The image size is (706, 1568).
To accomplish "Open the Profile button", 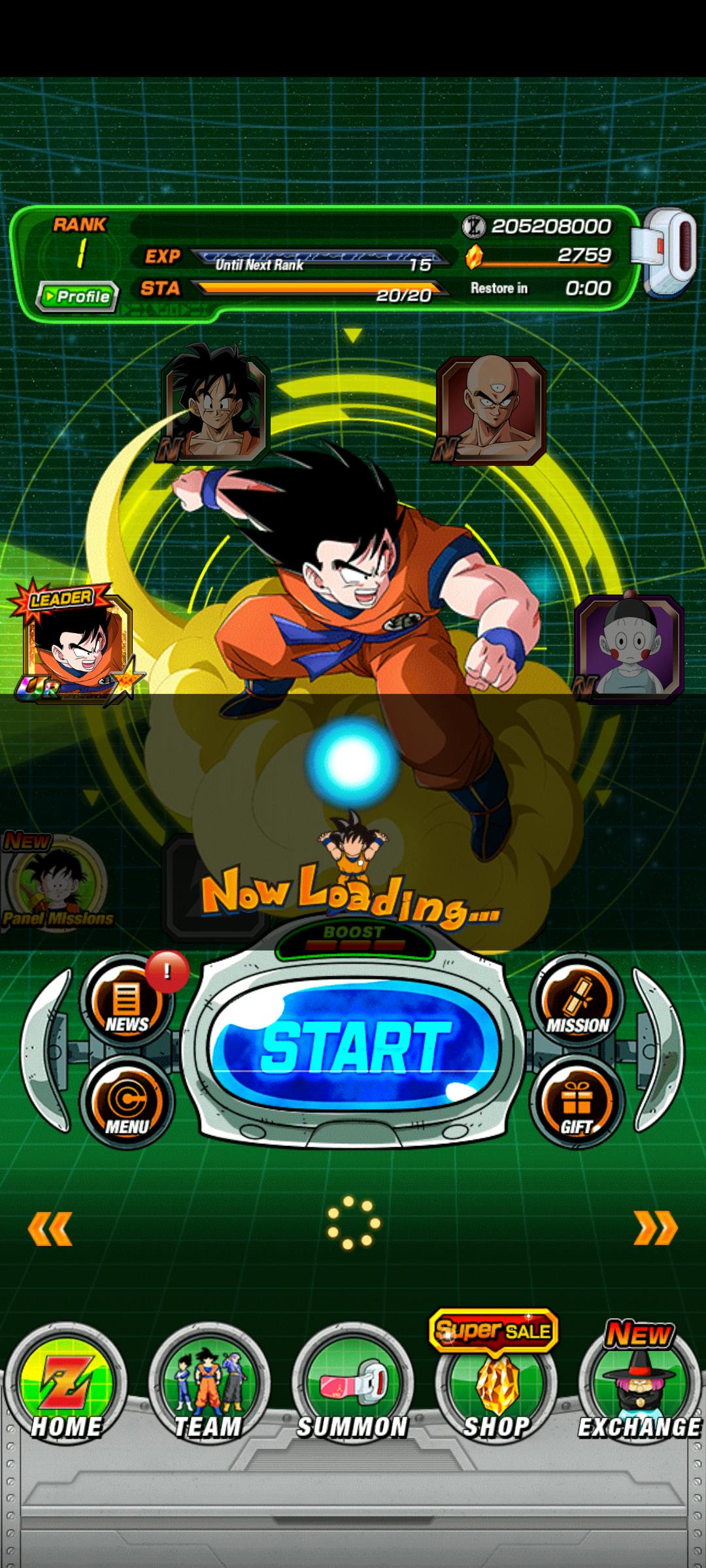I will pyautogui.click(x=77, y=296).
